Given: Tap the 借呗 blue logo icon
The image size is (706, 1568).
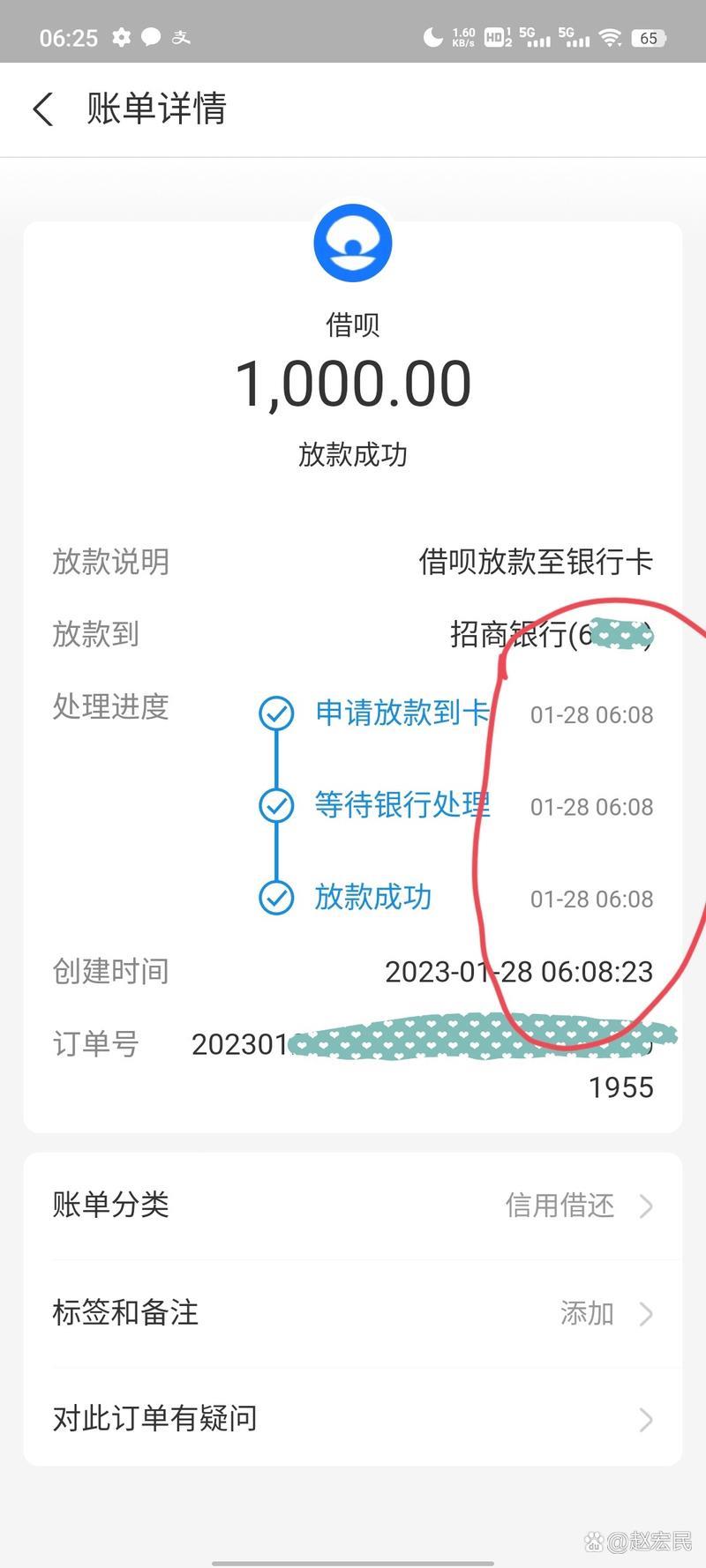Looking at the screenshot, I should point(353,243).
